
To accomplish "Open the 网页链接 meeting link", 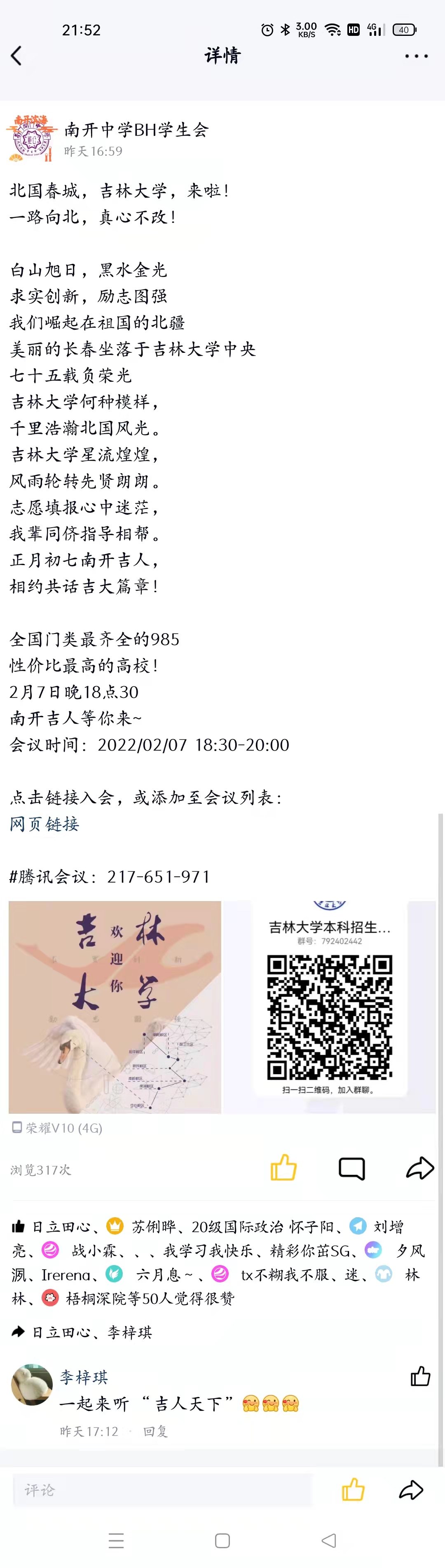I will click(x=44, y=824).
